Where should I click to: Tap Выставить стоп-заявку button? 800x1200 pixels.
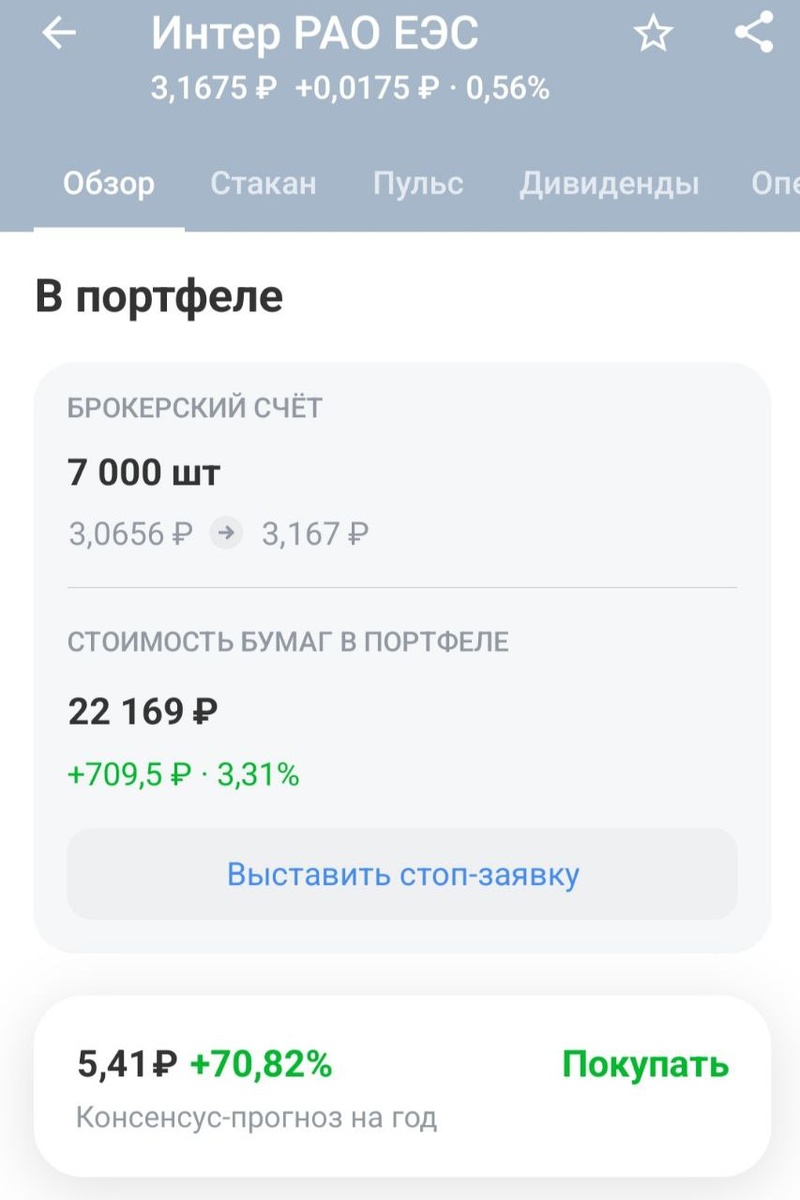402,874
